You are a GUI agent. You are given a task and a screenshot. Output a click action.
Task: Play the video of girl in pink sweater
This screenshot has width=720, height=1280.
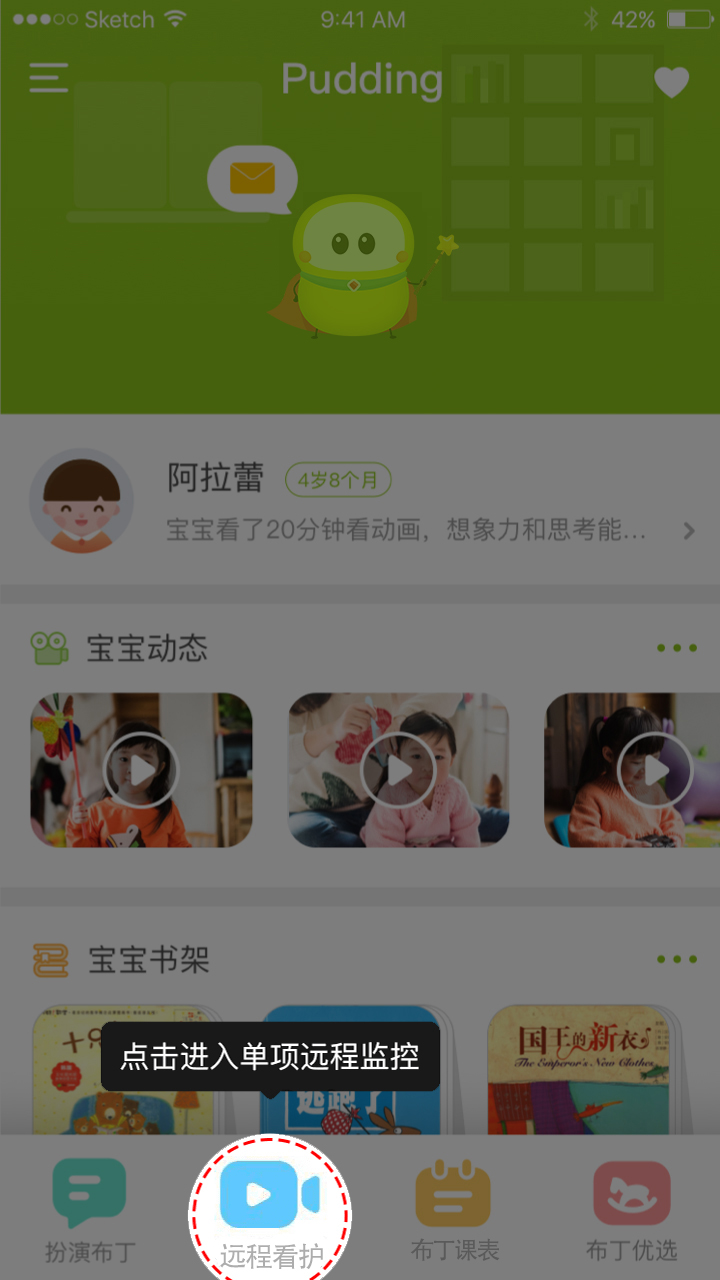tap(398, 770)
